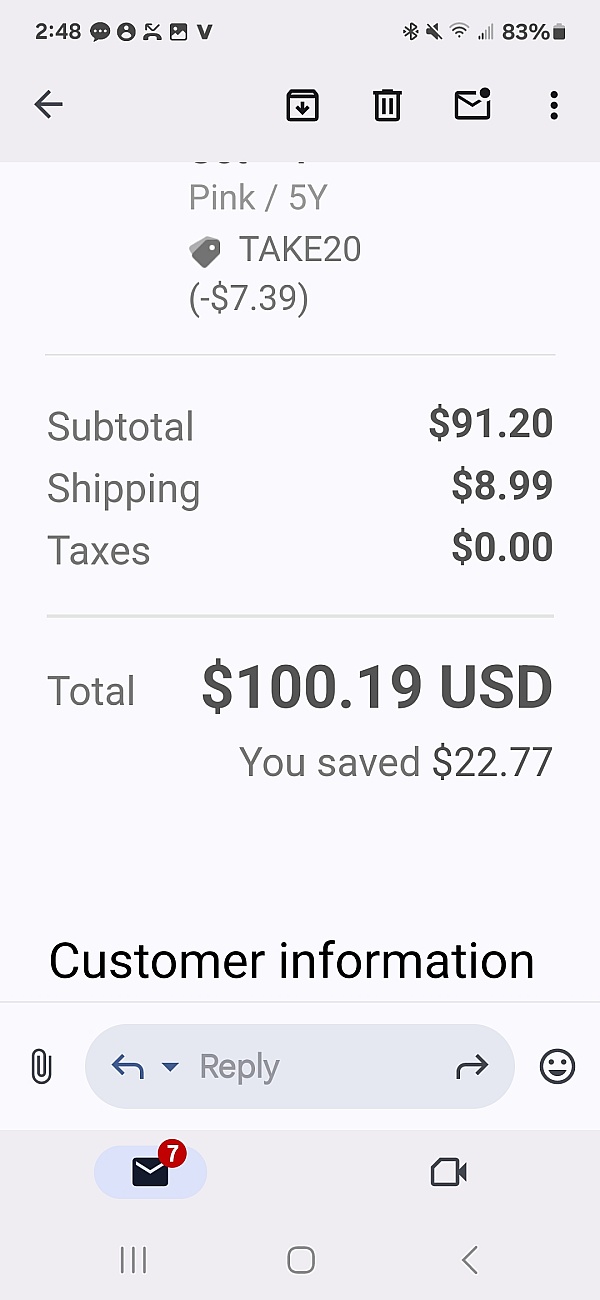Mark this email as unread
600x1300 pixels.
472,104
